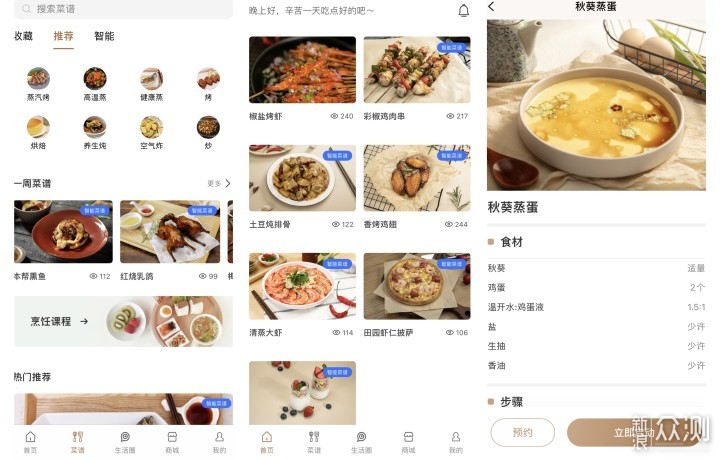Select the 蒸汽烤 category

coord(38,83)
